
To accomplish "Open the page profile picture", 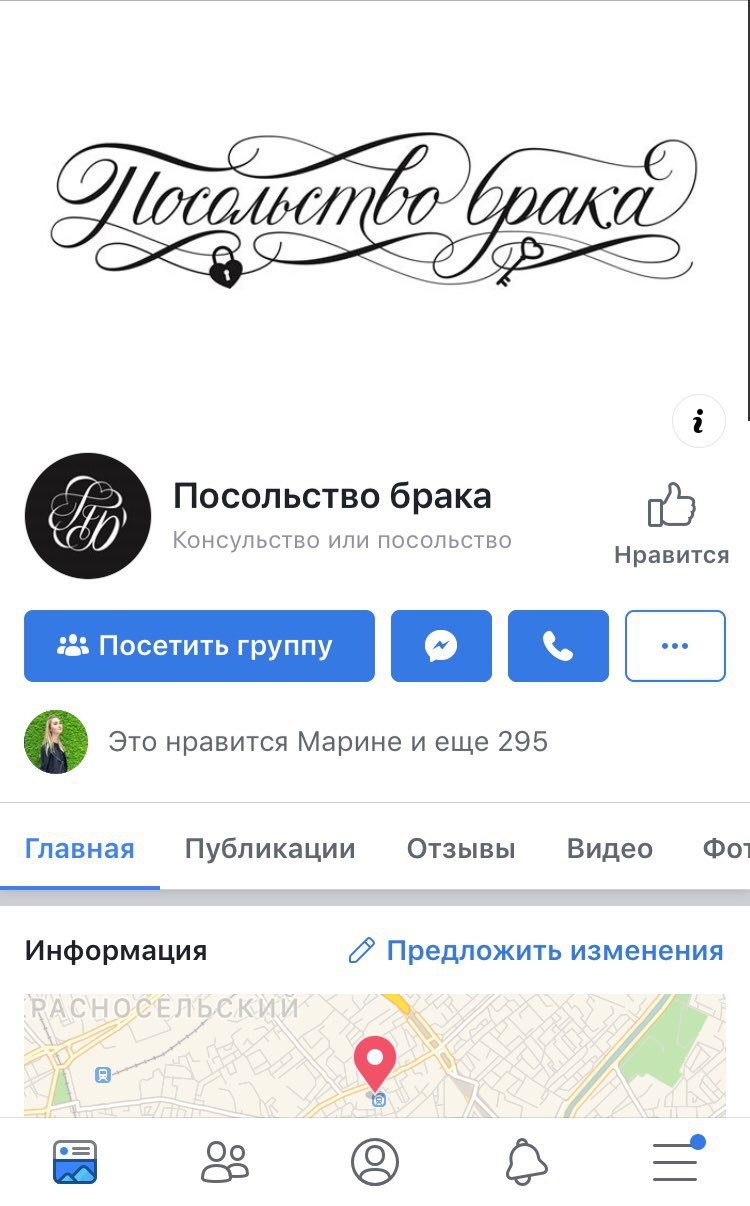I will coord(88,516).
